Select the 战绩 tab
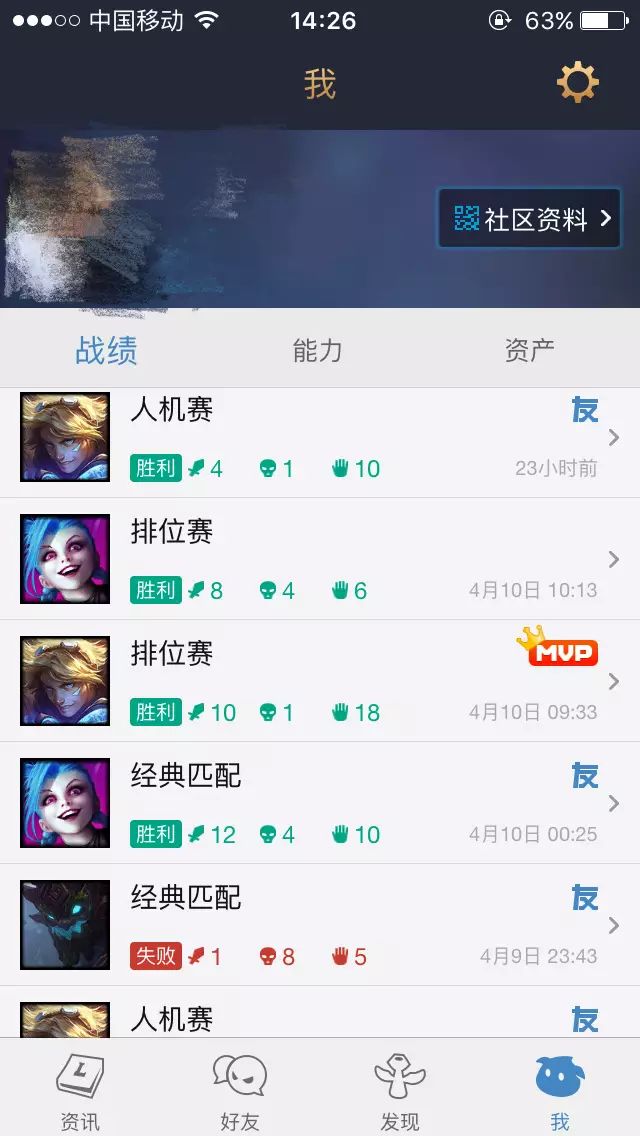 coord(106,350)
